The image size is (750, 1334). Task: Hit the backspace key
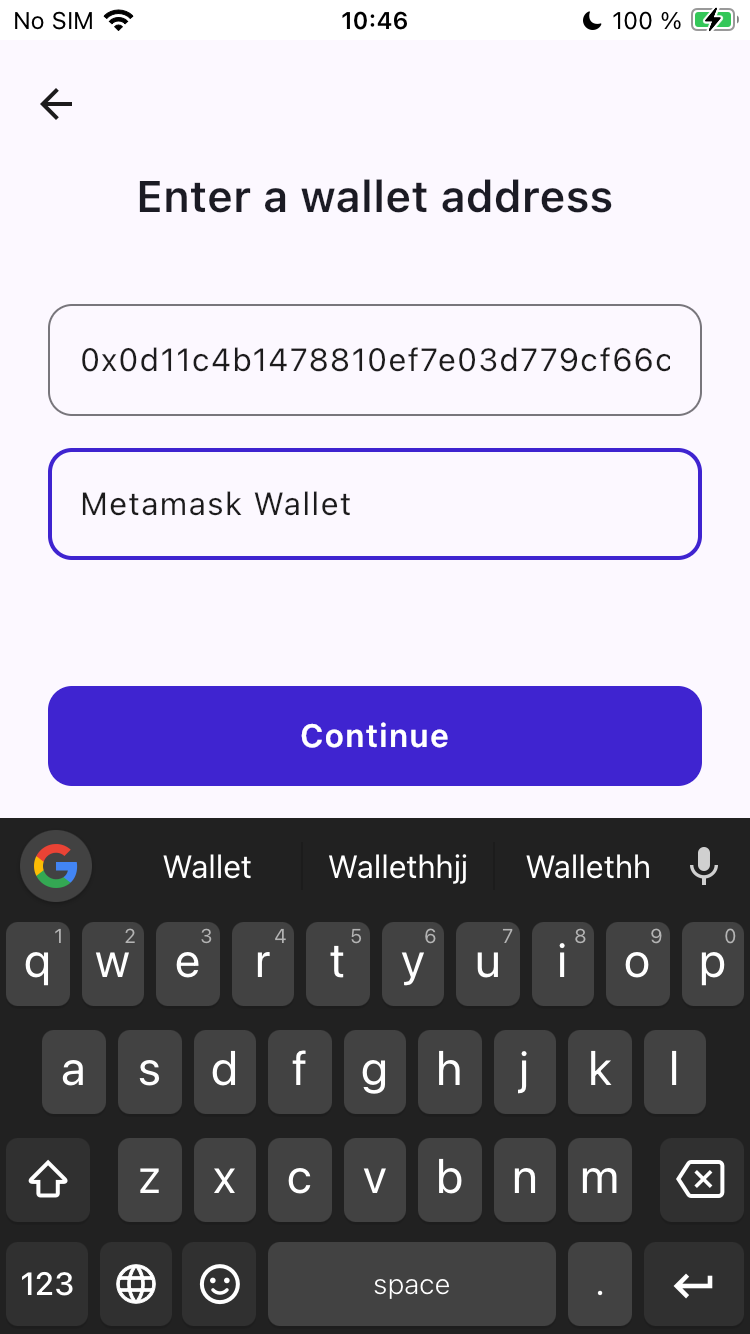click(700, 1180)
